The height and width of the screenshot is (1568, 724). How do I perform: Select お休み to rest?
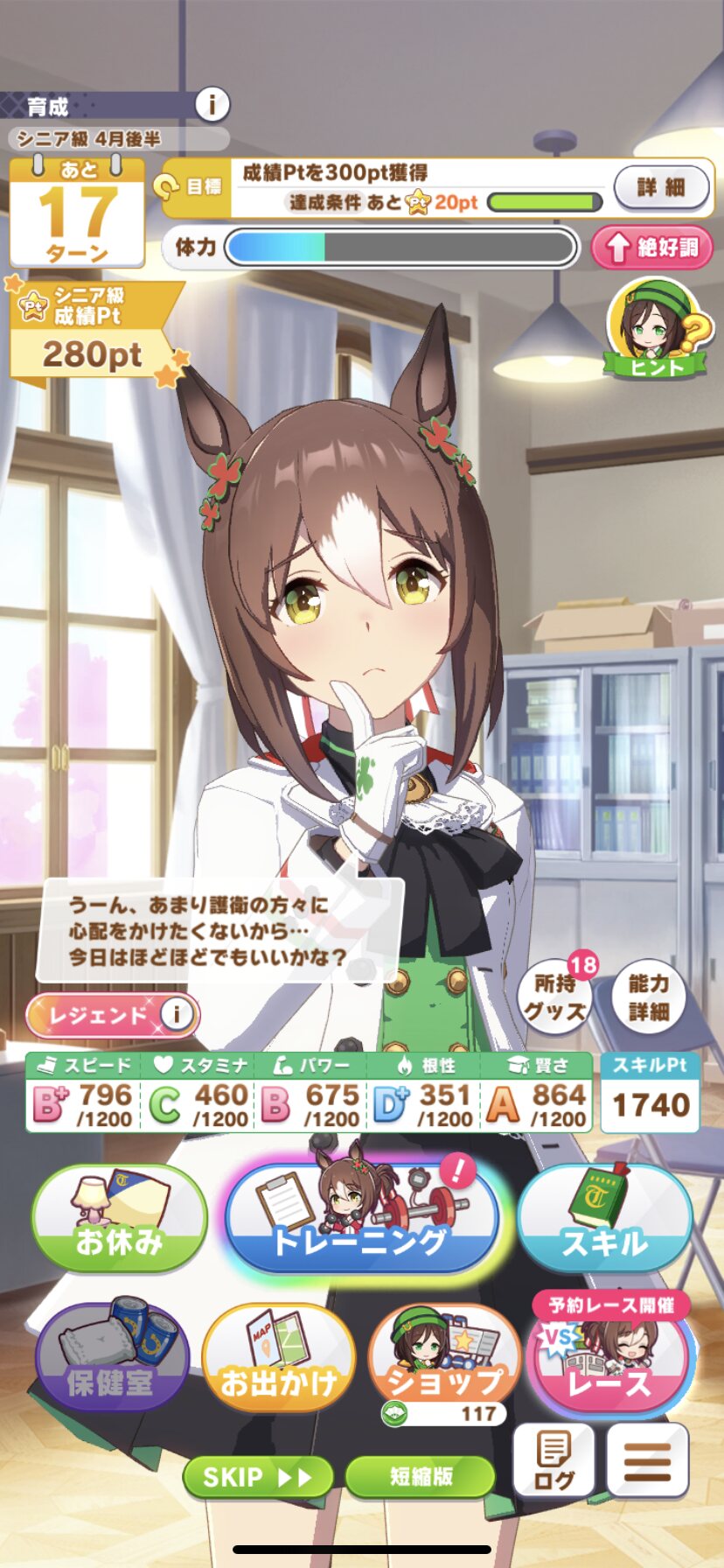coord(119,1220)
